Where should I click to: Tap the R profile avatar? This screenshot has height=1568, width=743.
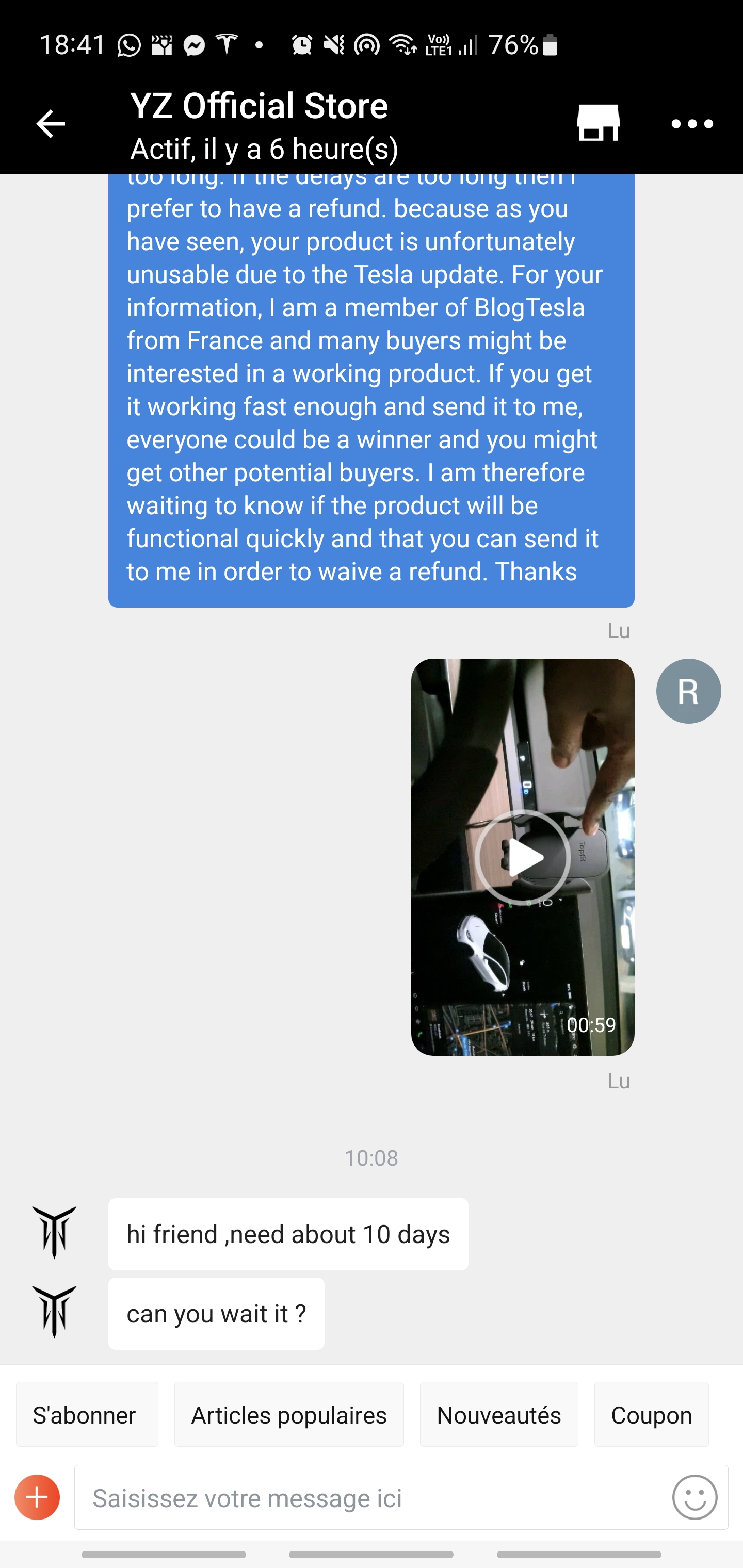(688, 691)
